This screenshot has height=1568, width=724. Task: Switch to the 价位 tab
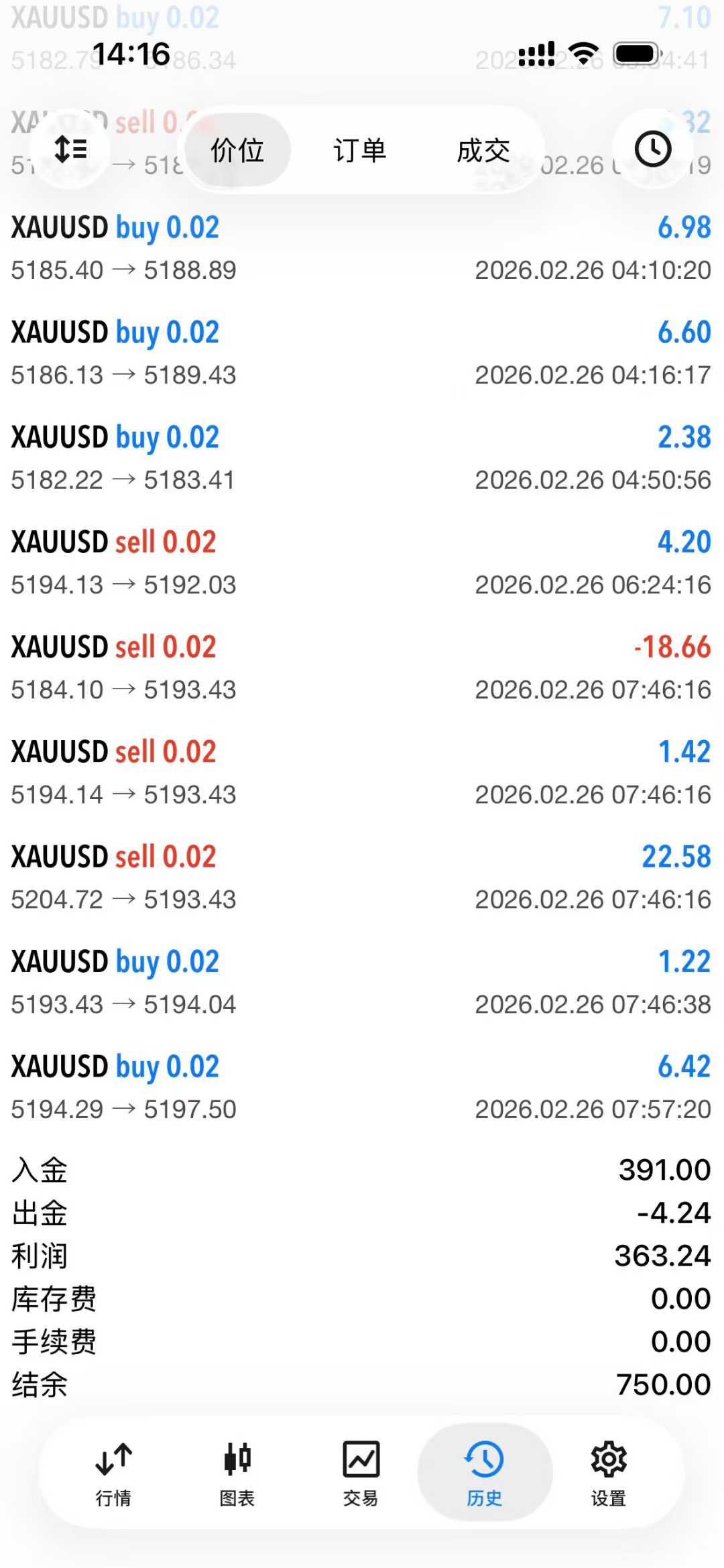[x=237, y=150]
